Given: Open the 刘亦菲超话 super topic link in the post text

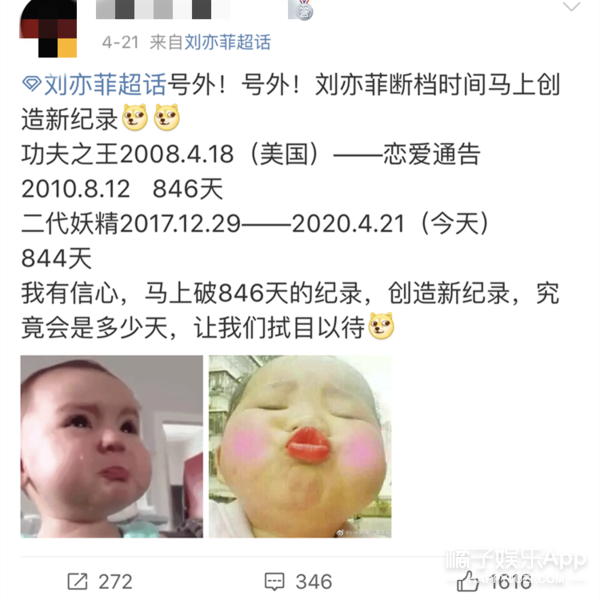Looking at the screenshot, I should (x=81, y=88).
